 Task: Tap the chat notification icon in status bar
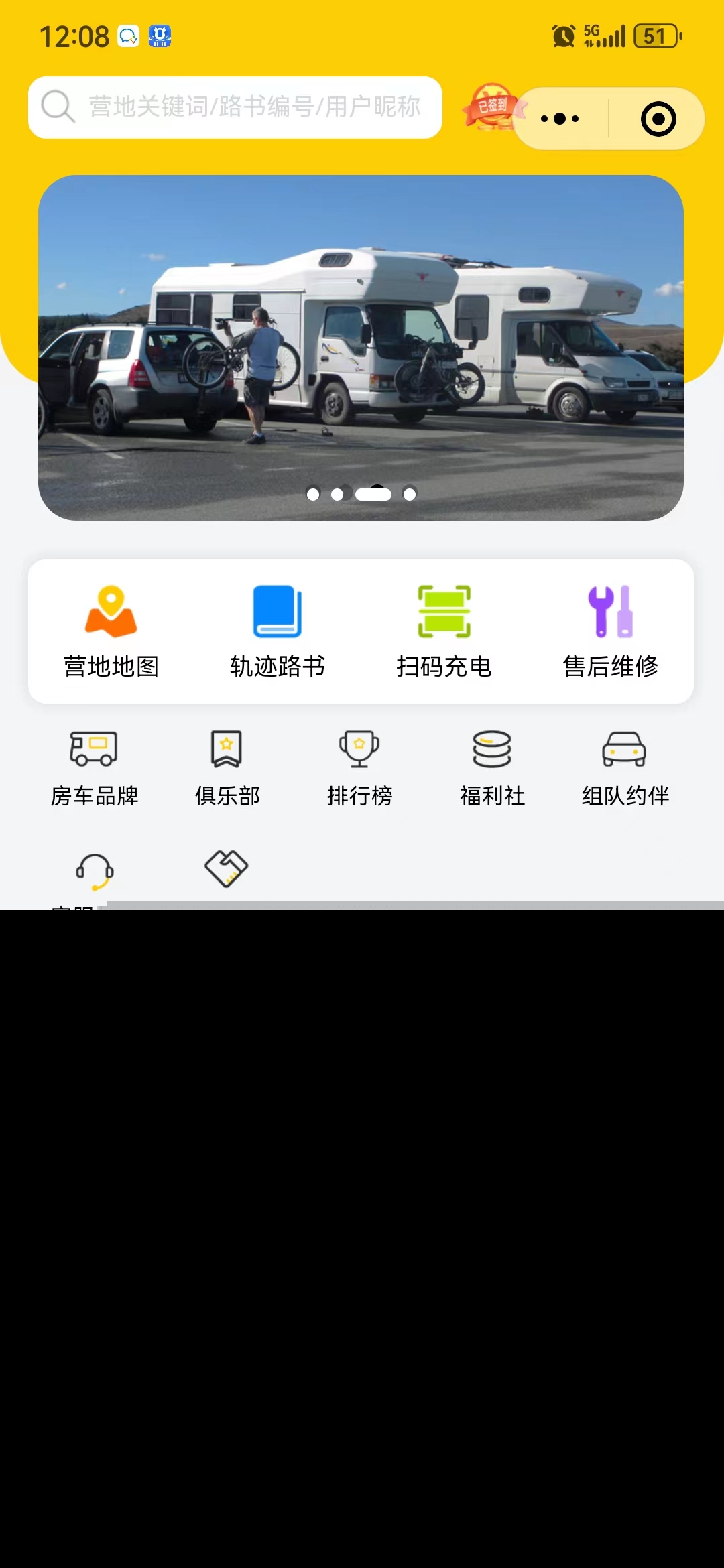[x=127, y=36]
